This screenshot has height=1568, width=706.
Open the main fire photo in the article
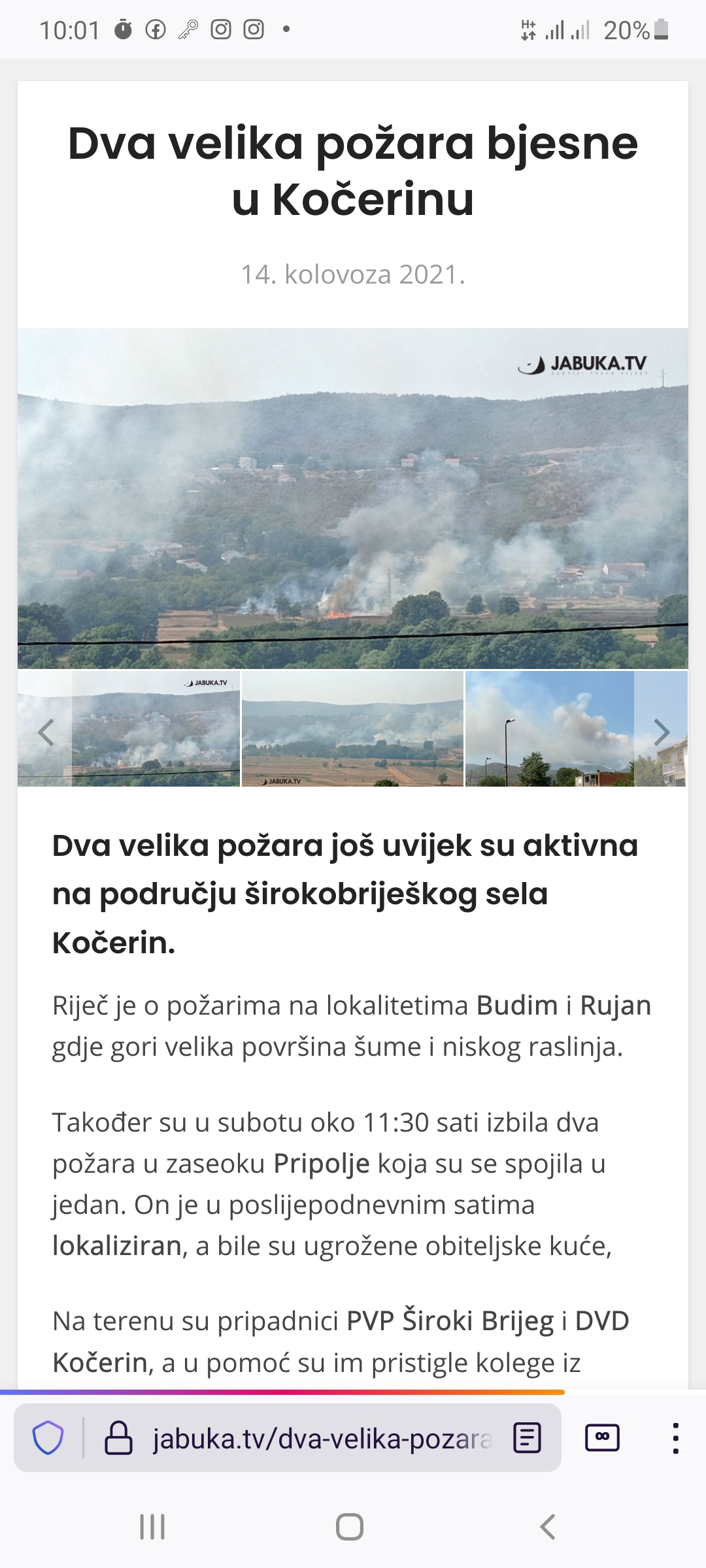(353, 498)
